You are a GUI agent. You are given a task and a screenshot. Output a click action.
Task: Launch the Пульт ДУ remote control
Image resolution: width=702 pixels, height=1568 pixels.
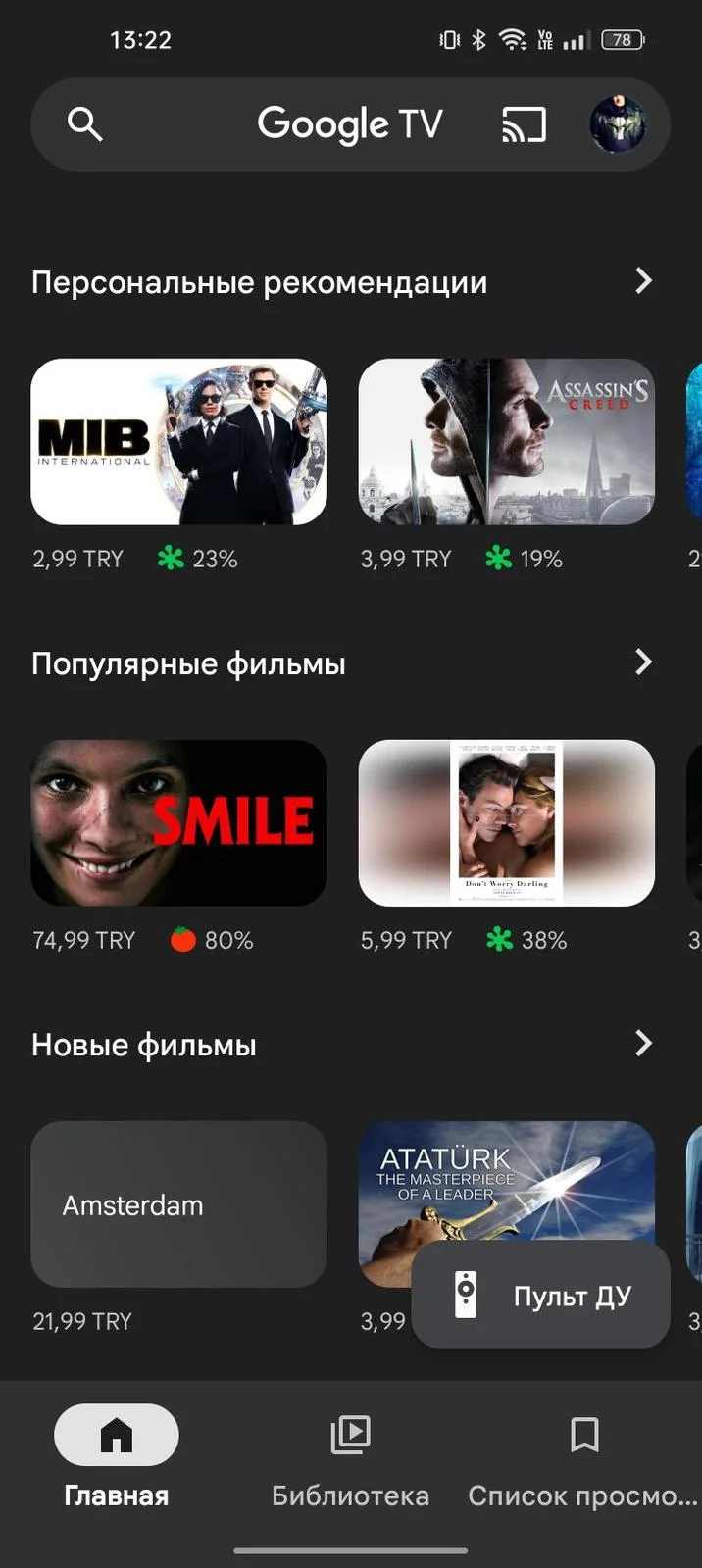[541, 1296]
